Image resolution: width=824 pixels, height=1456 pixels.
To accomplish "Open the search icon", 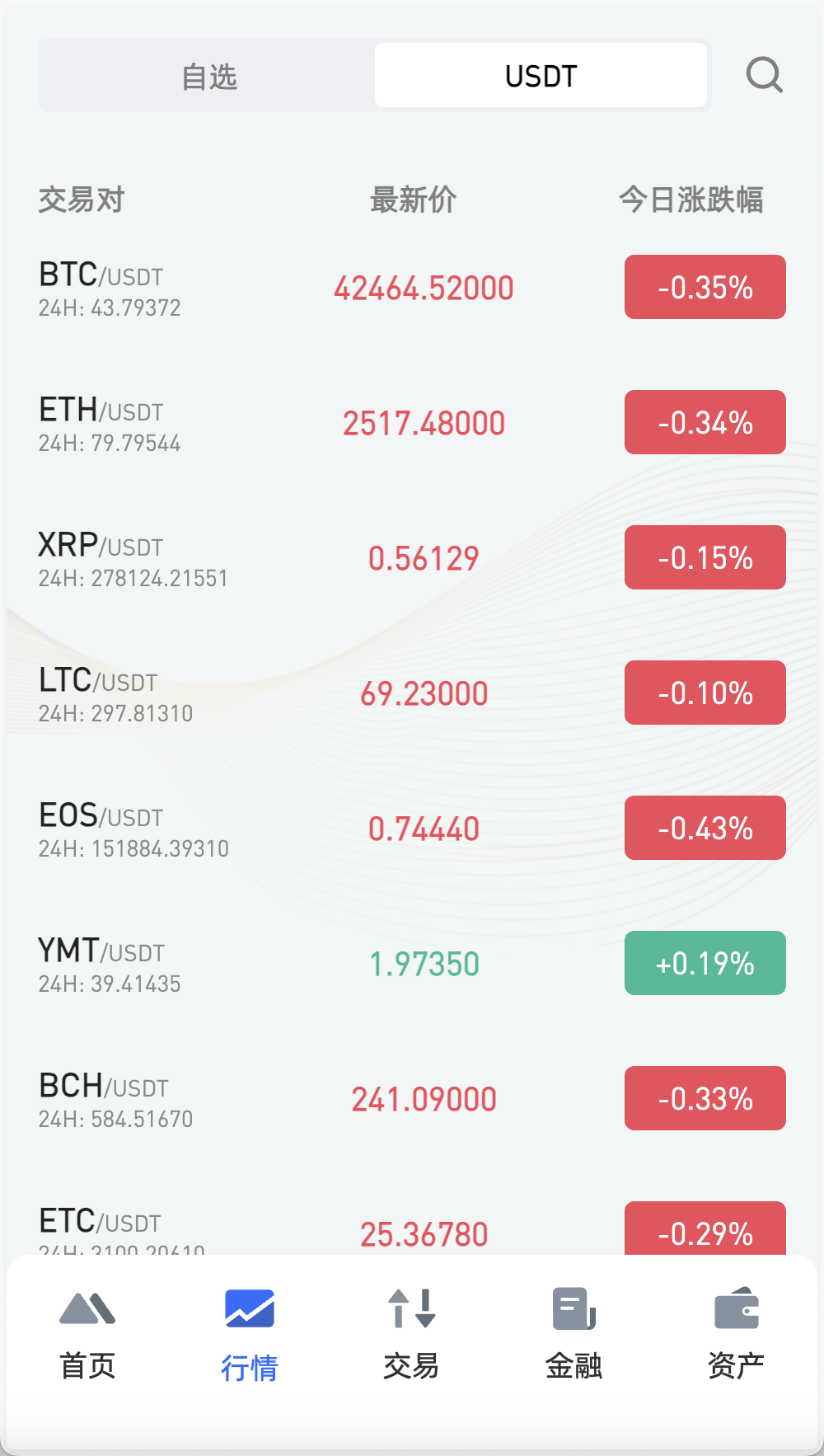I will tap(764, 76).
